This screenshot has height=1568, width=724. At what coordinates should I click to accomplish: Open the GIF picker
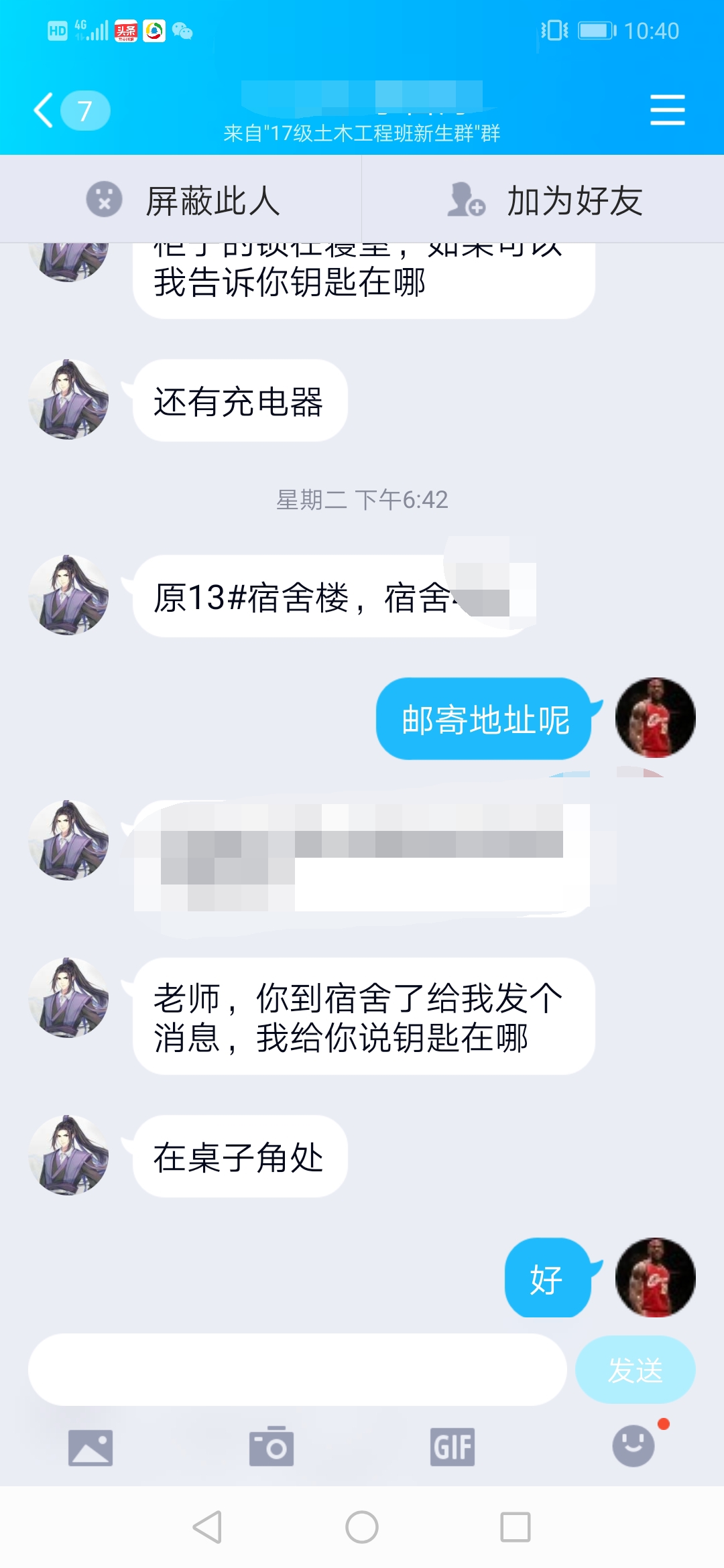(452, 1447)
